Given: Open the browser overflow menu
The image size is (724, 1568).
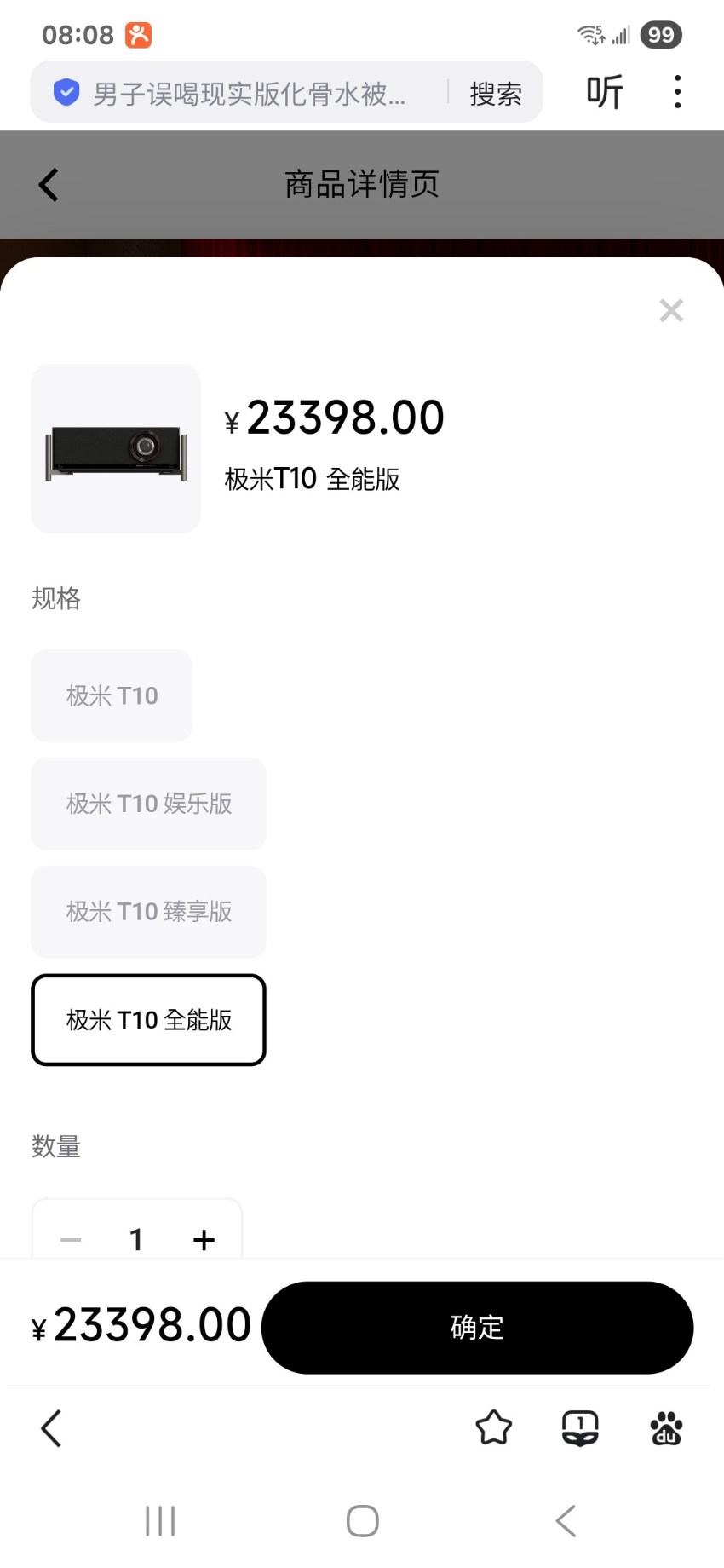Looking at the screenshot, I should (677, 92).
